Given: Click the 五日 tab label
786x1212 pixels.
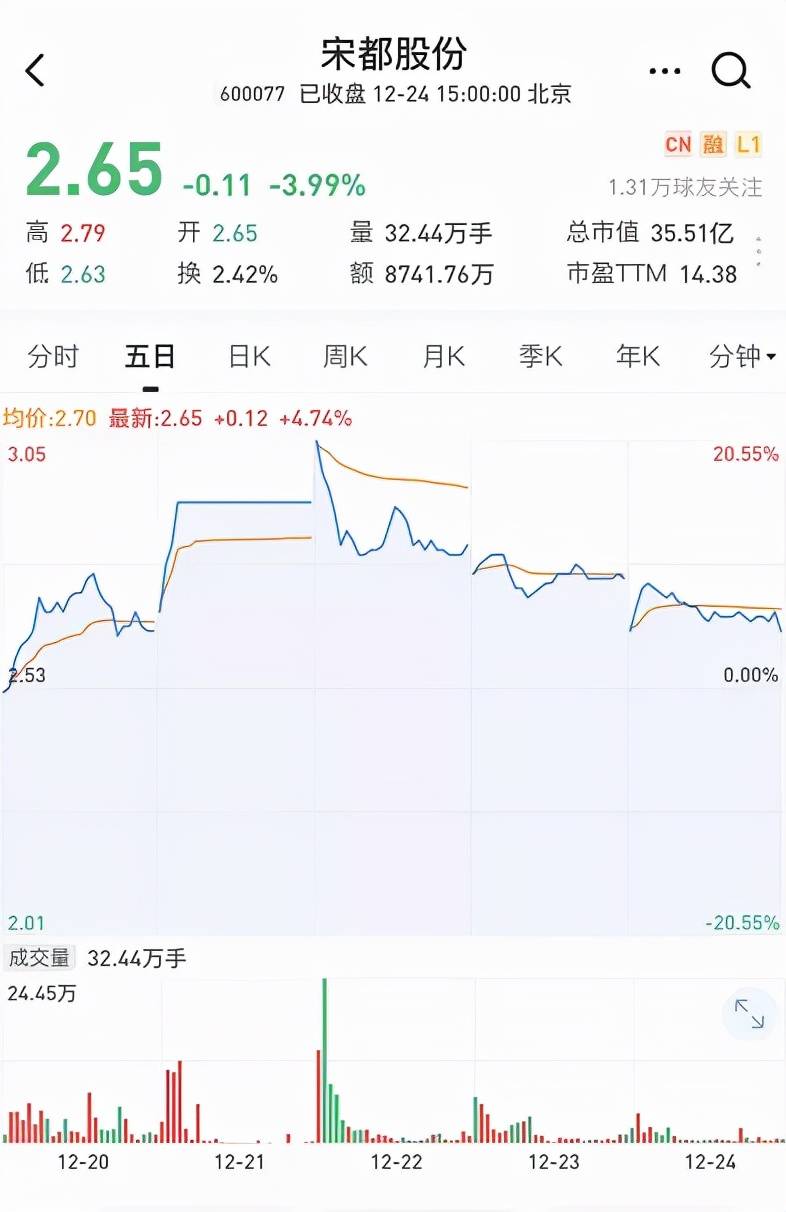Looking at the screenshot, I should (150, 356).
